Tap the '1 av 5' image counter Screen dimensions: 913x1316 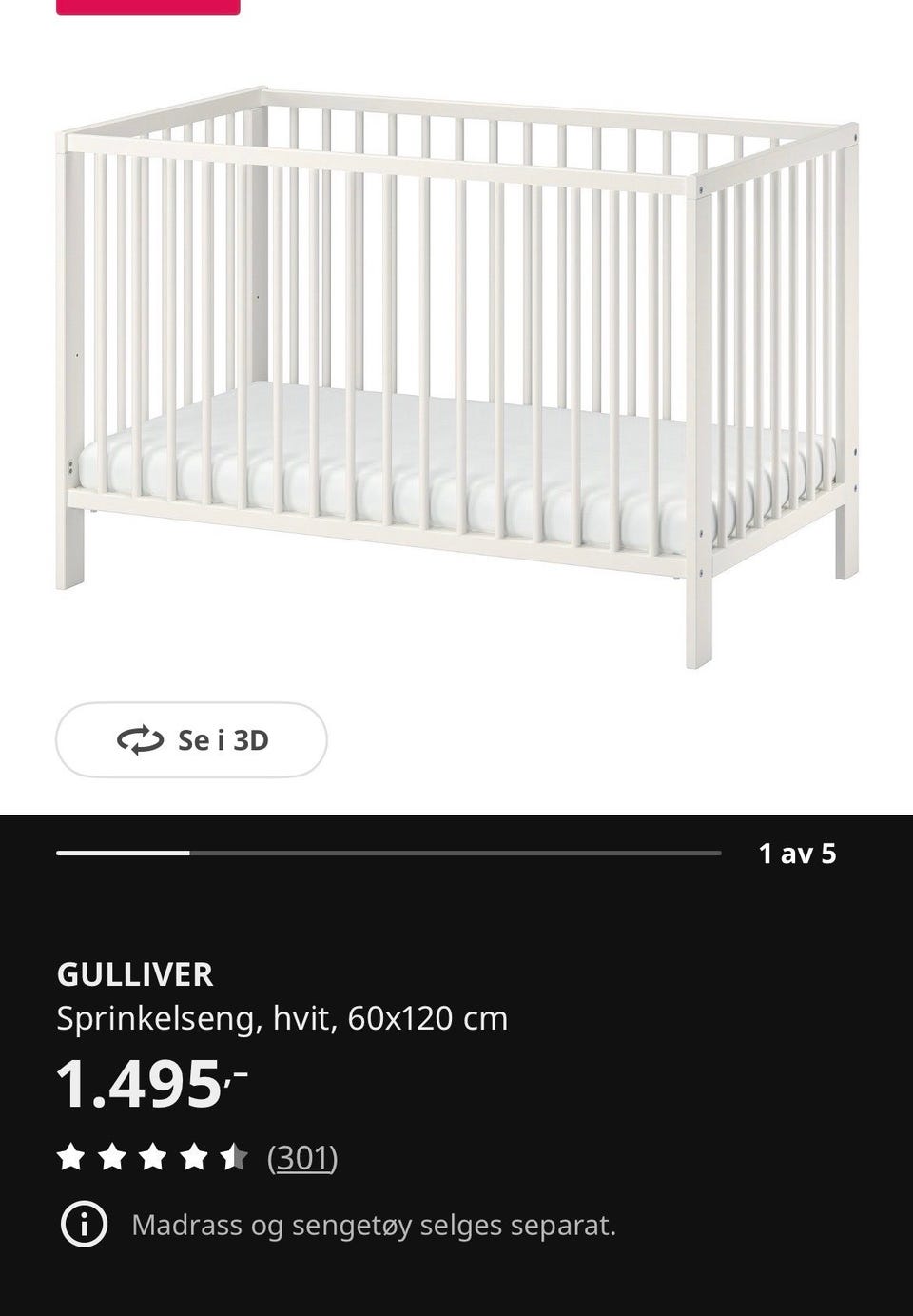coord(797,854)
